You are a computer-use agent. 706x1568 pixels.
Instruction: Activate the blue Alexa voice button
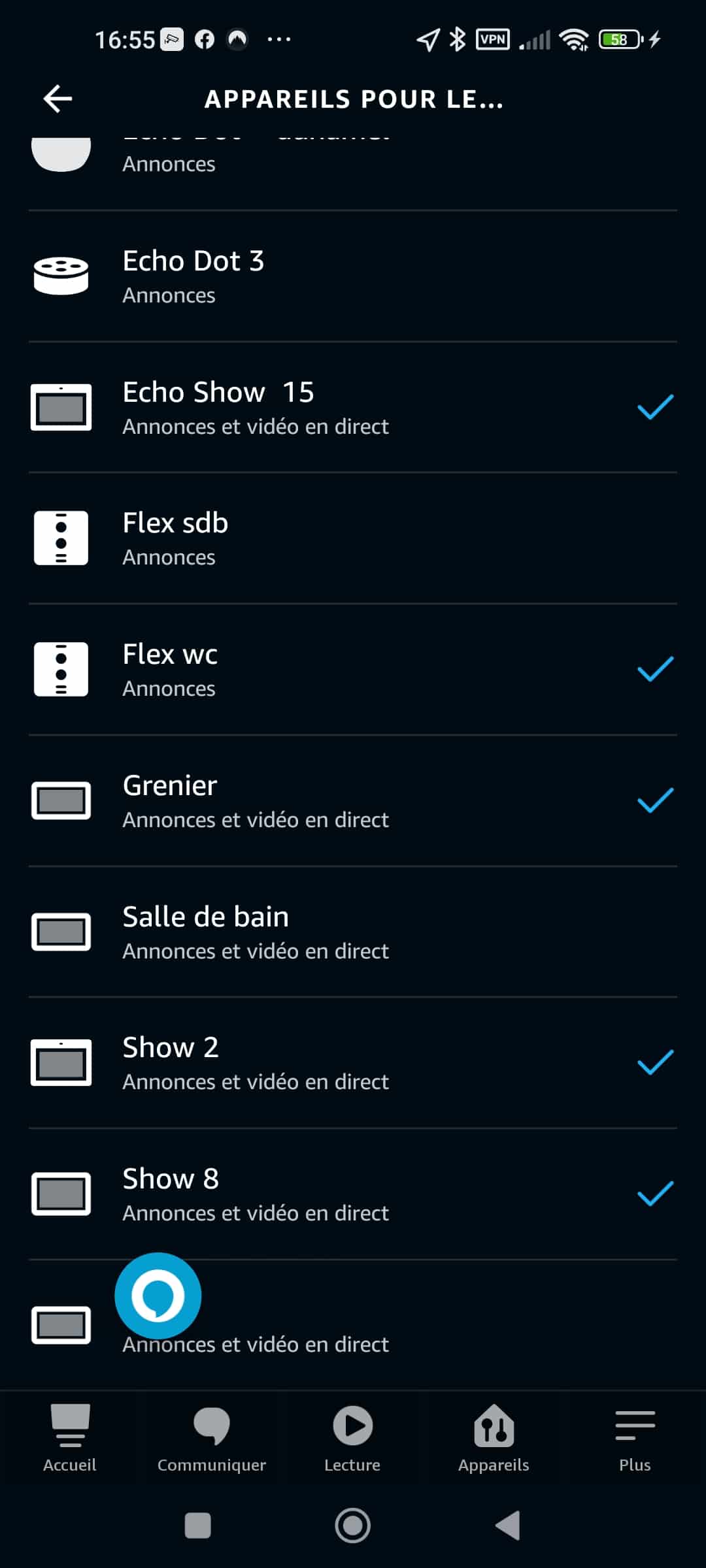tap(158, 1296)
